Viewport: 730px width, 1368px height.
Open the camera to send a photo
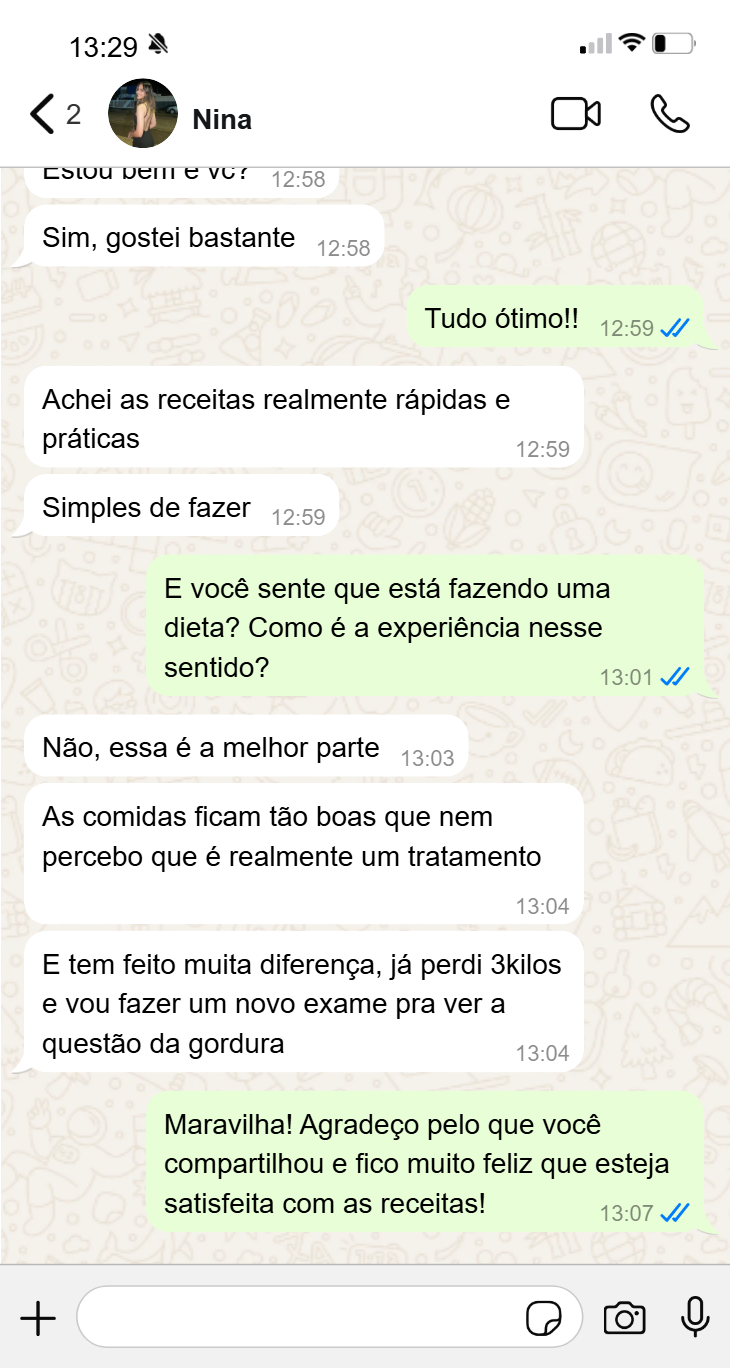pyautogui.click(x=624, y=1319)
